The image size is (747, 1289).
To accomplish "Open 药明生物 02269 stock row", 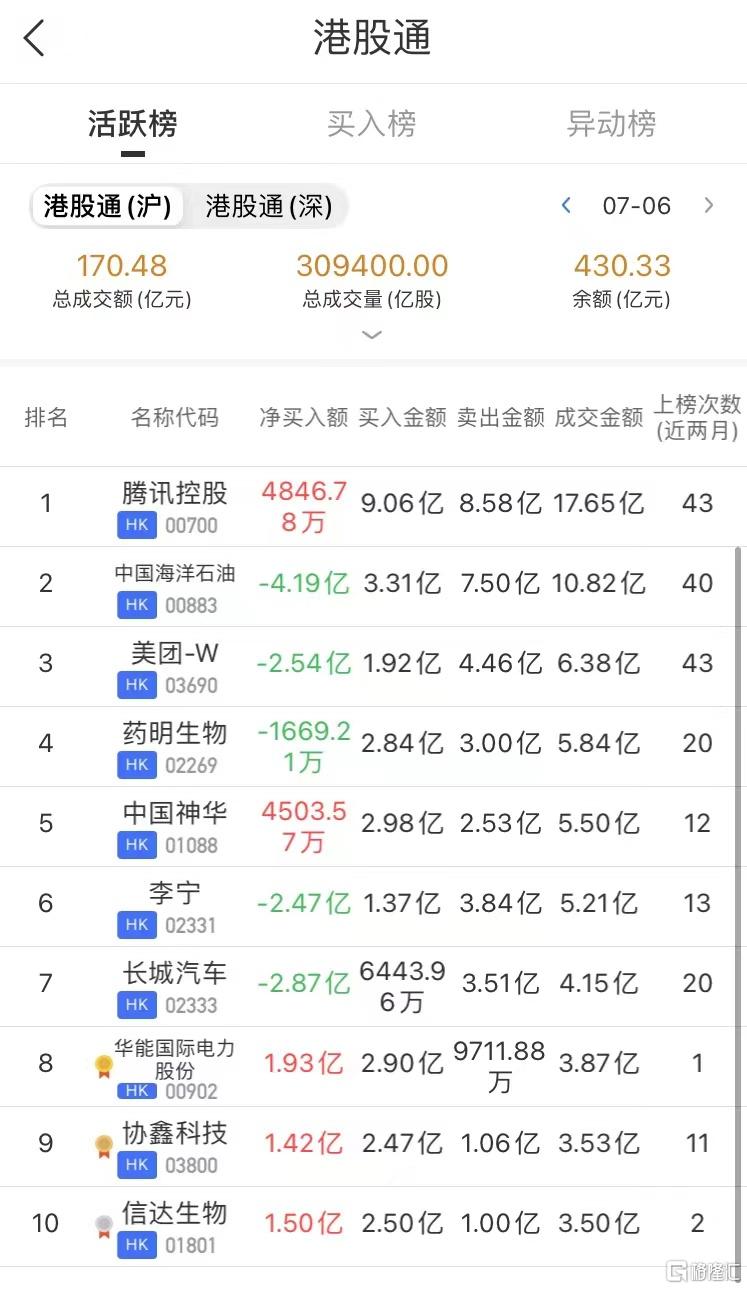I will [x=373, y=746].
